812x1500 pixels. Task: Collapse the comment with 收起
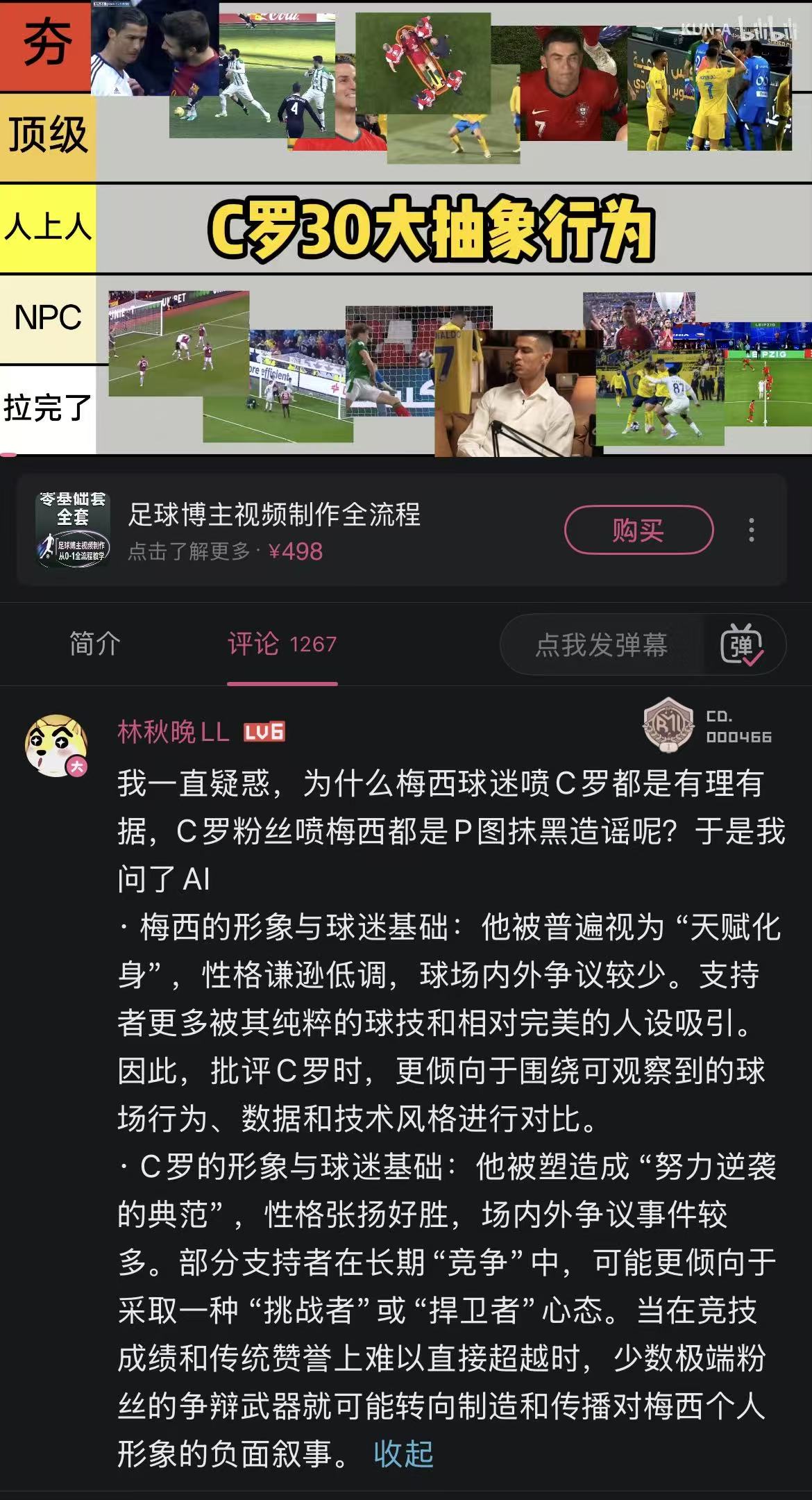(403, 1453)
